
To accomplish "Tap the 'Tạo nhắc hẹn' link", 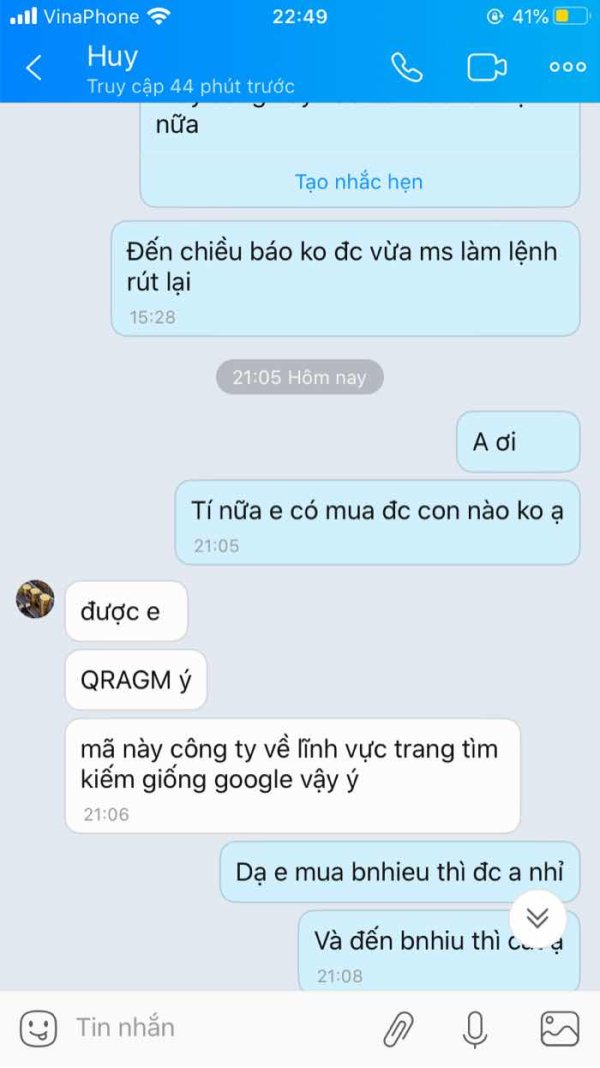I will point(358,182).
